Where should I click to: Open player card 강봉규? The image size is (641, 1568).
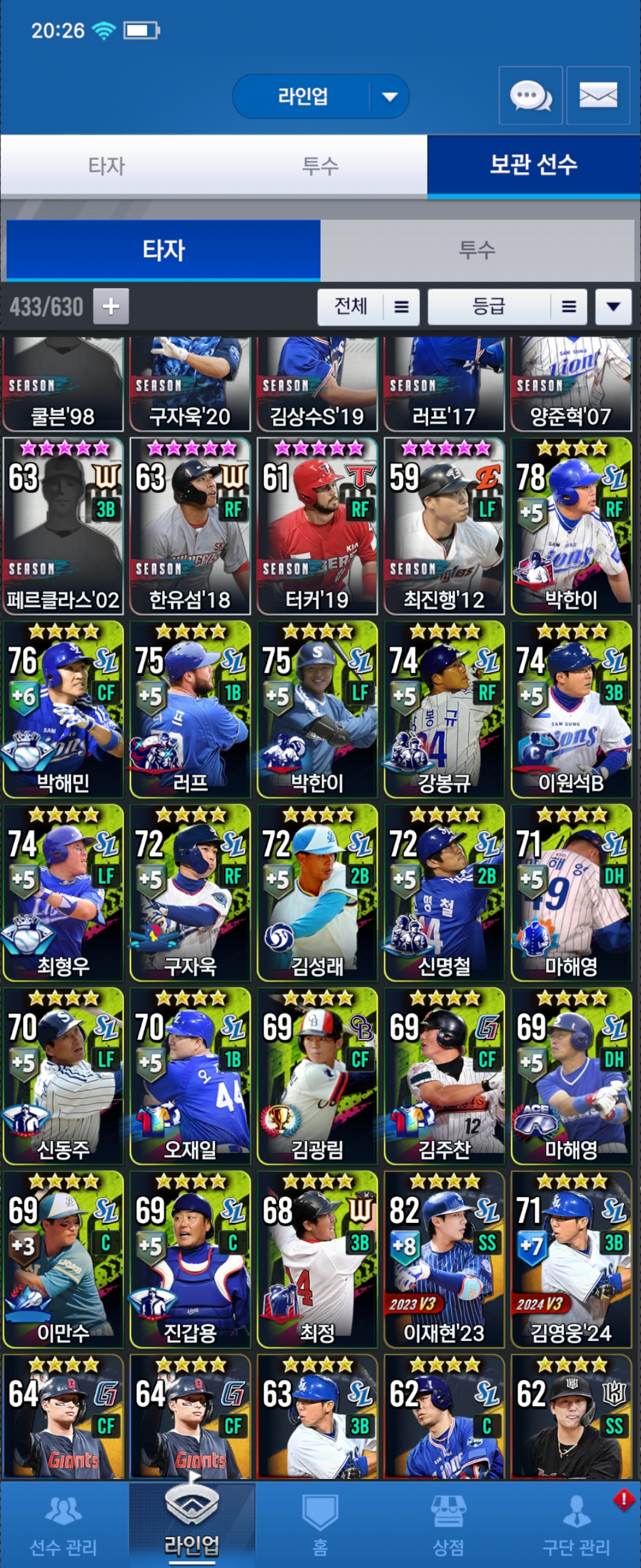pyautogui.click(x=444, y=709)
